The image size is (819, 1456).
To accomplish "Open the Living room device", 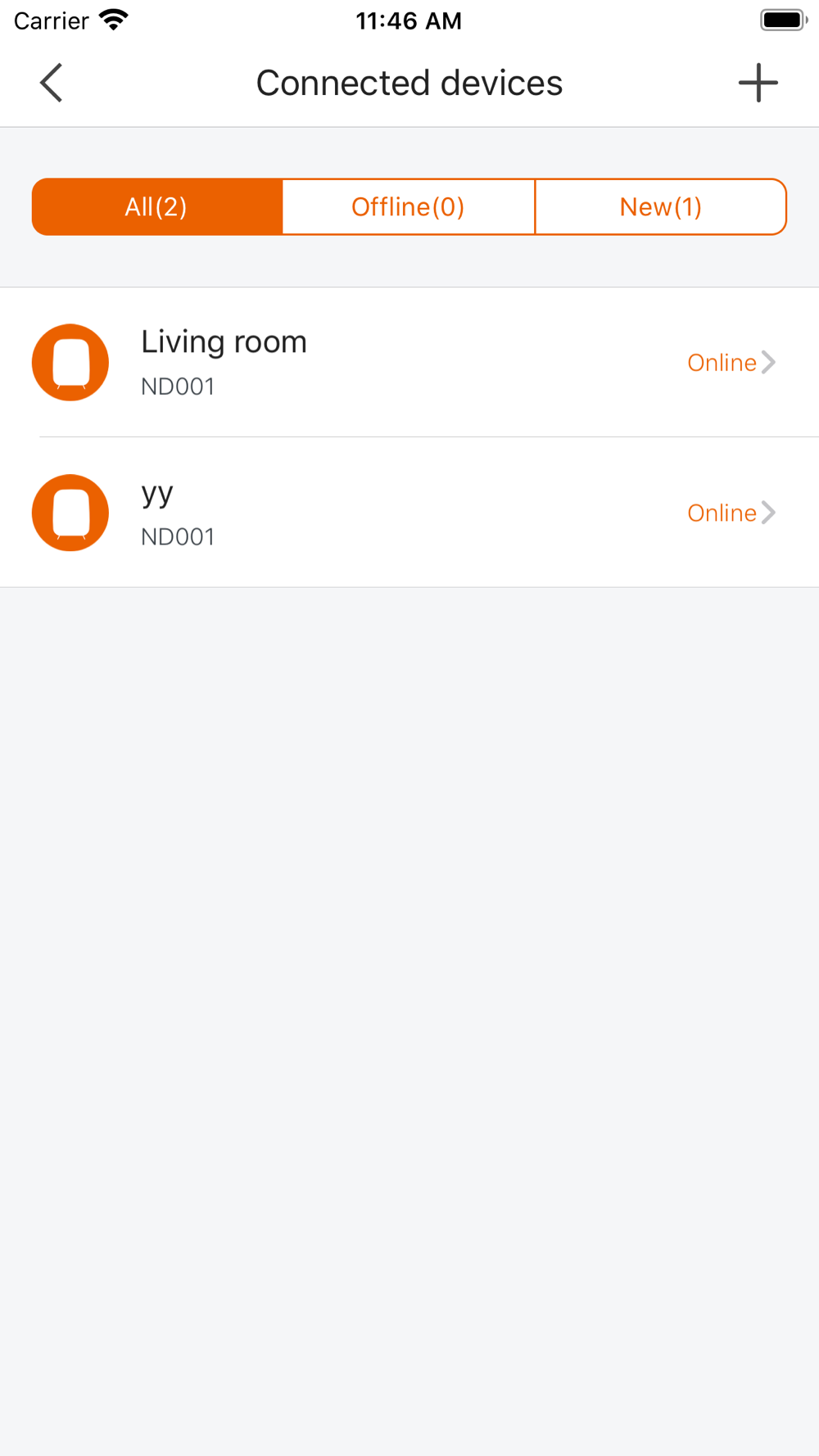I will 409,362.
